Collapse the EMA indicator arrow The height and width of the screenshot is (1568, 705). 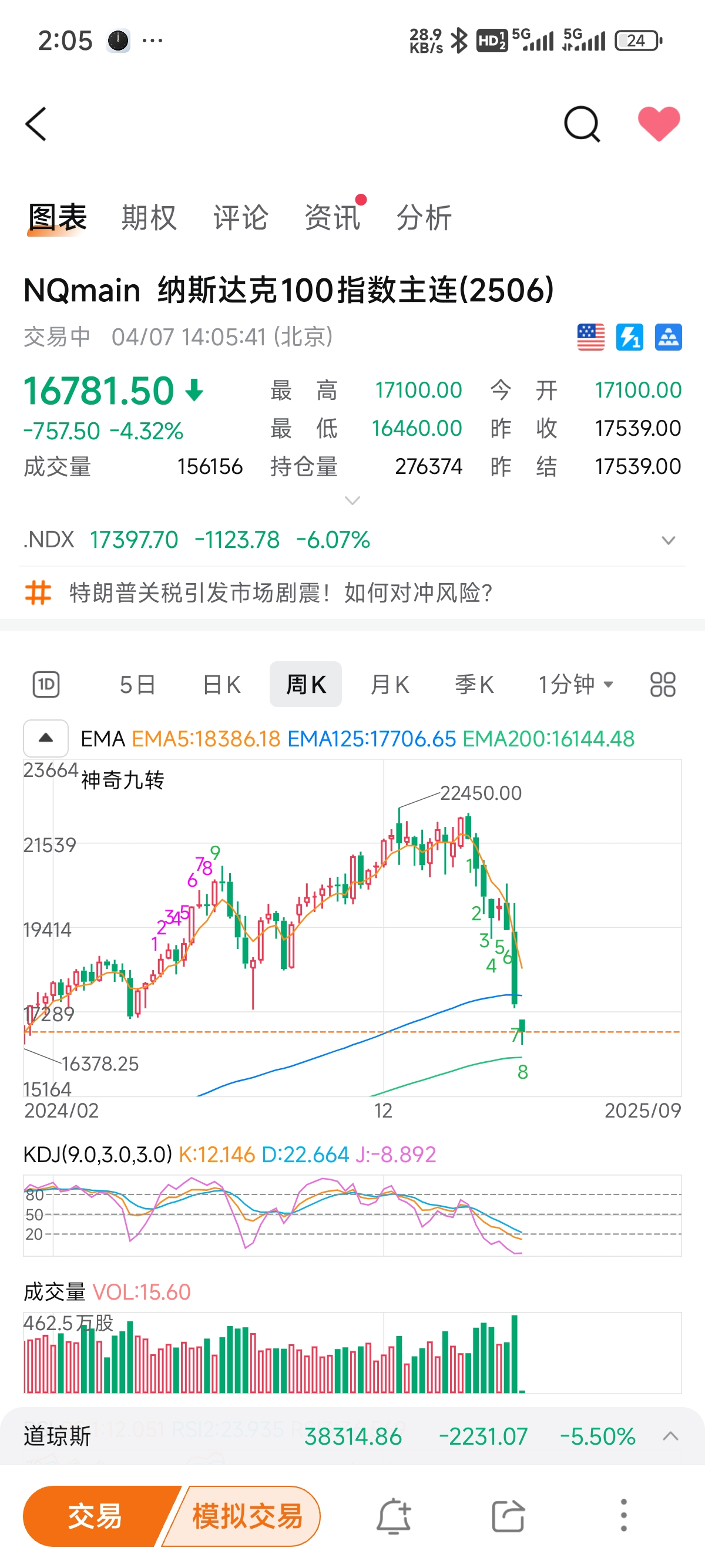click(x=46, y=738)
